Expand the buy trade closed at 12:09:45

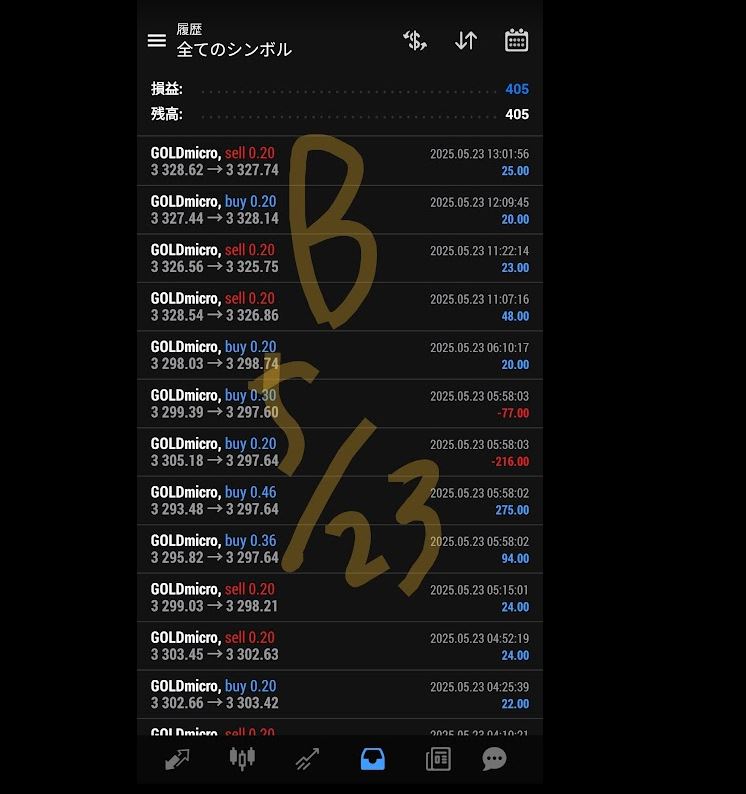tap(339, 210)
